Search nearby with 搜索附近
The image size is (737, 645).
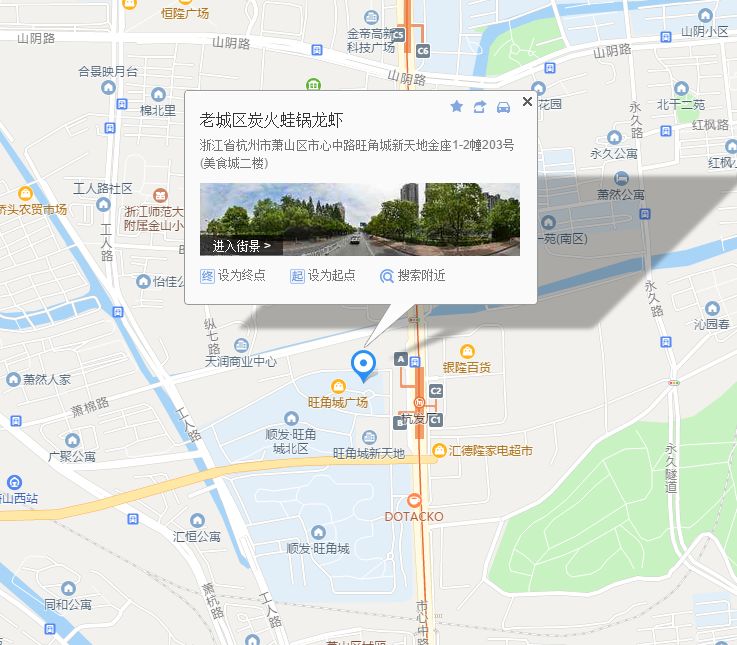click(x=412, y=275)
